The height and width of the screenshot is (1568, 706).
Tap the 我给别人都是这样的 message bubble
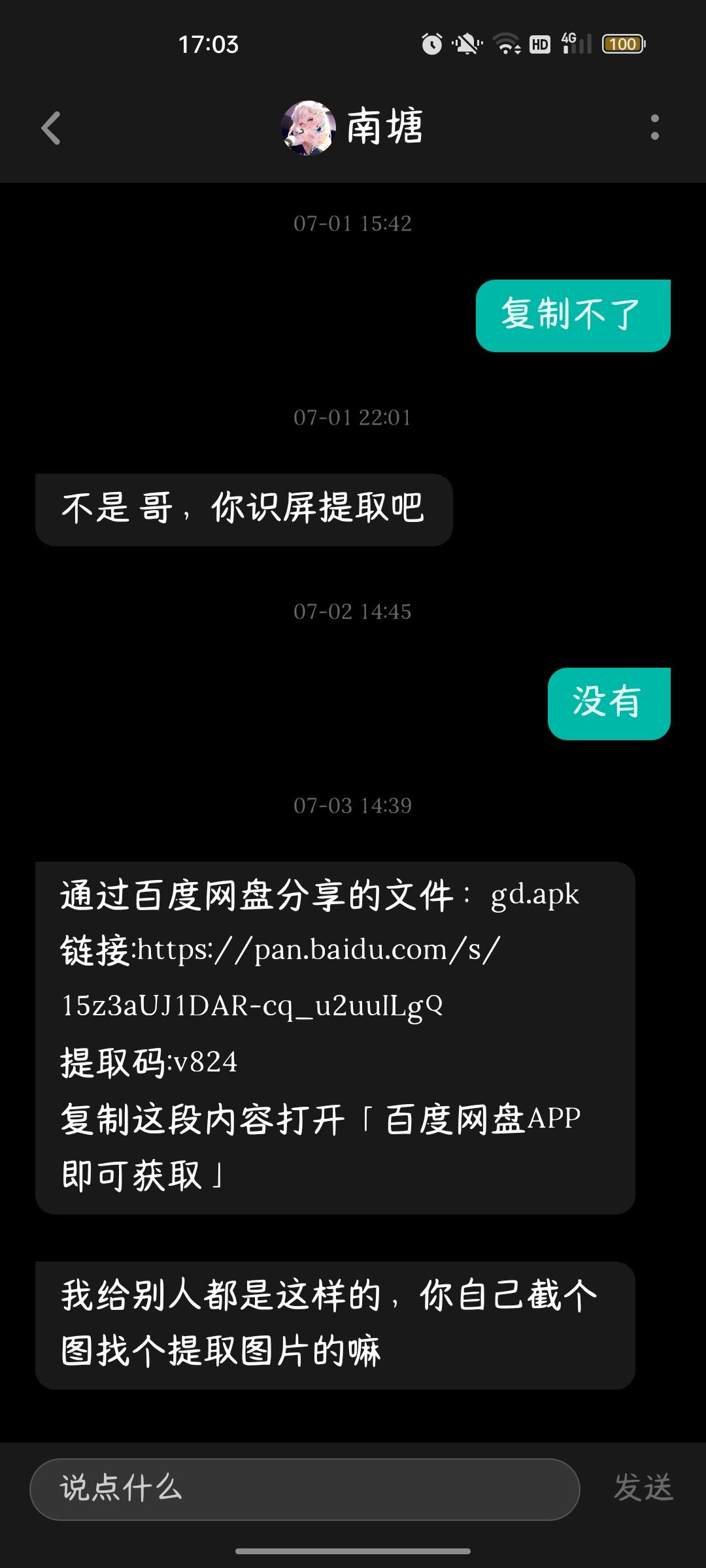333,1323
